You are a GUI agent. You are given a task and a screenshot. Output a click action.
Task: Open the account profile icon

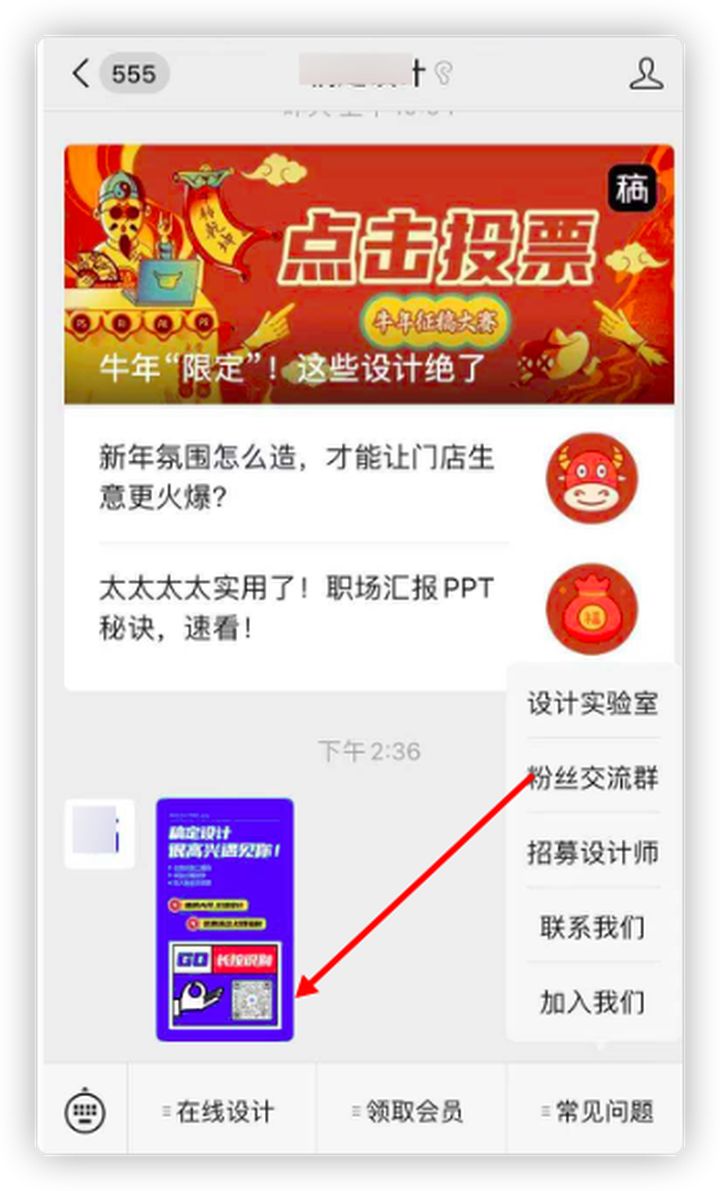click(x=646, y=73)
